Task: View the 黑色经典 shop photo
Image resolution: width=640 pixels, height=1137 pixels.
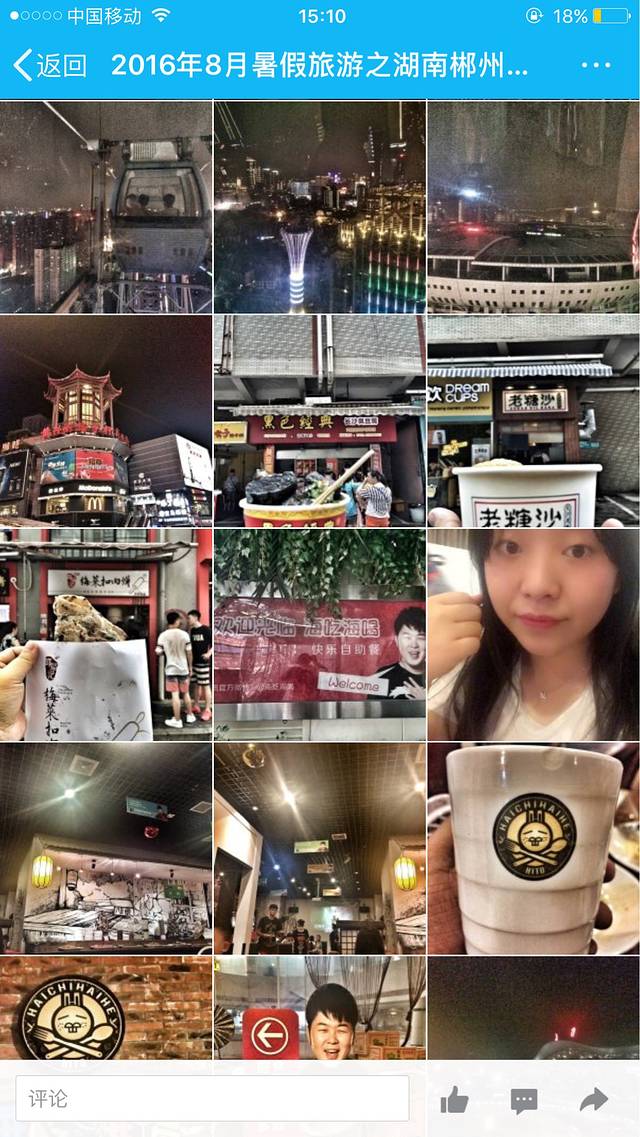Action: 319,420
